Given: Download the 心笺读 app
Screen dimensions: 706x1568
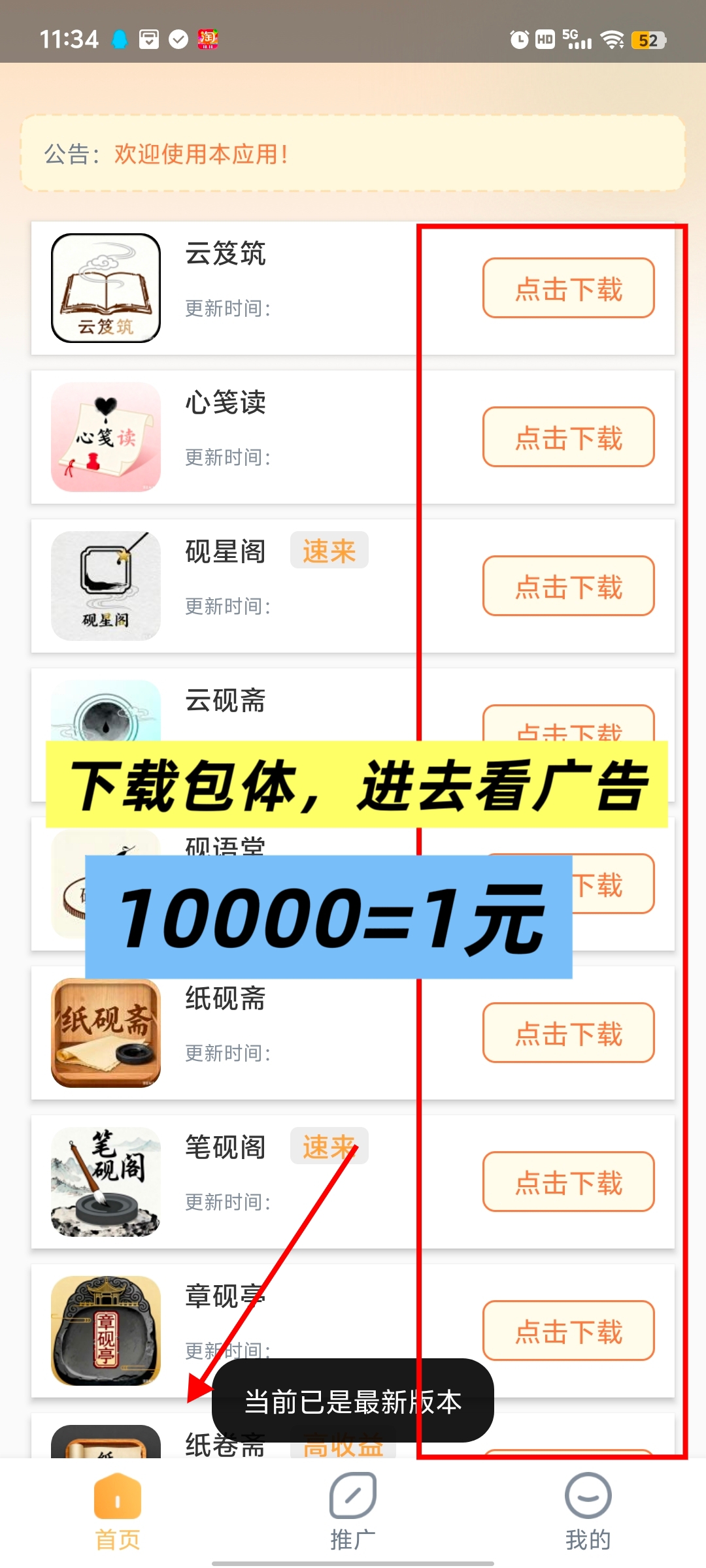Looking at the screenshot, I should pos(568,437).
